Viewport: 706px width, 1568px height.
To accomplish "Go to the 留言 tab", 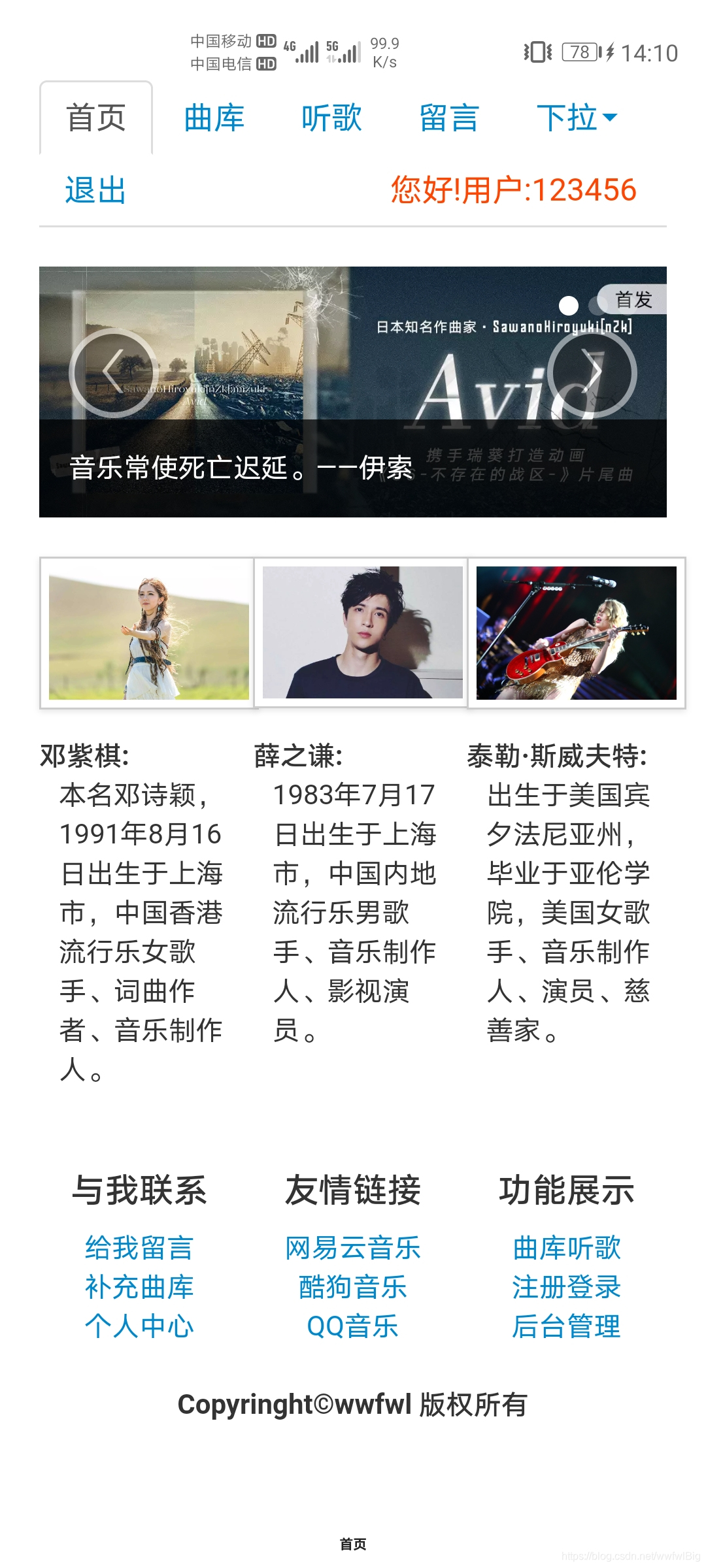I will tap(449, 118).
